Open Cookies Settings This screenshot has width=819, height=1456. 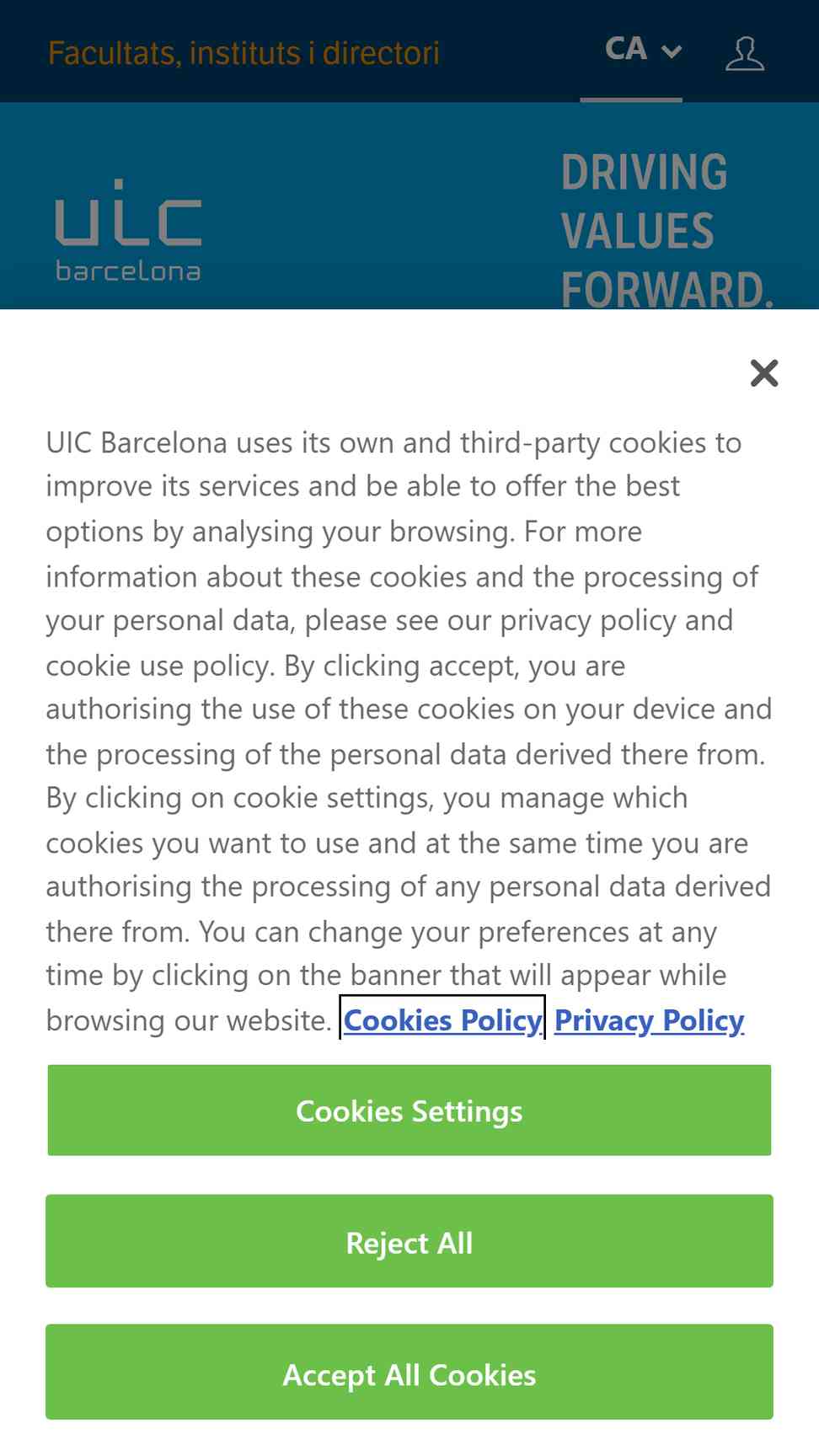409,1111
